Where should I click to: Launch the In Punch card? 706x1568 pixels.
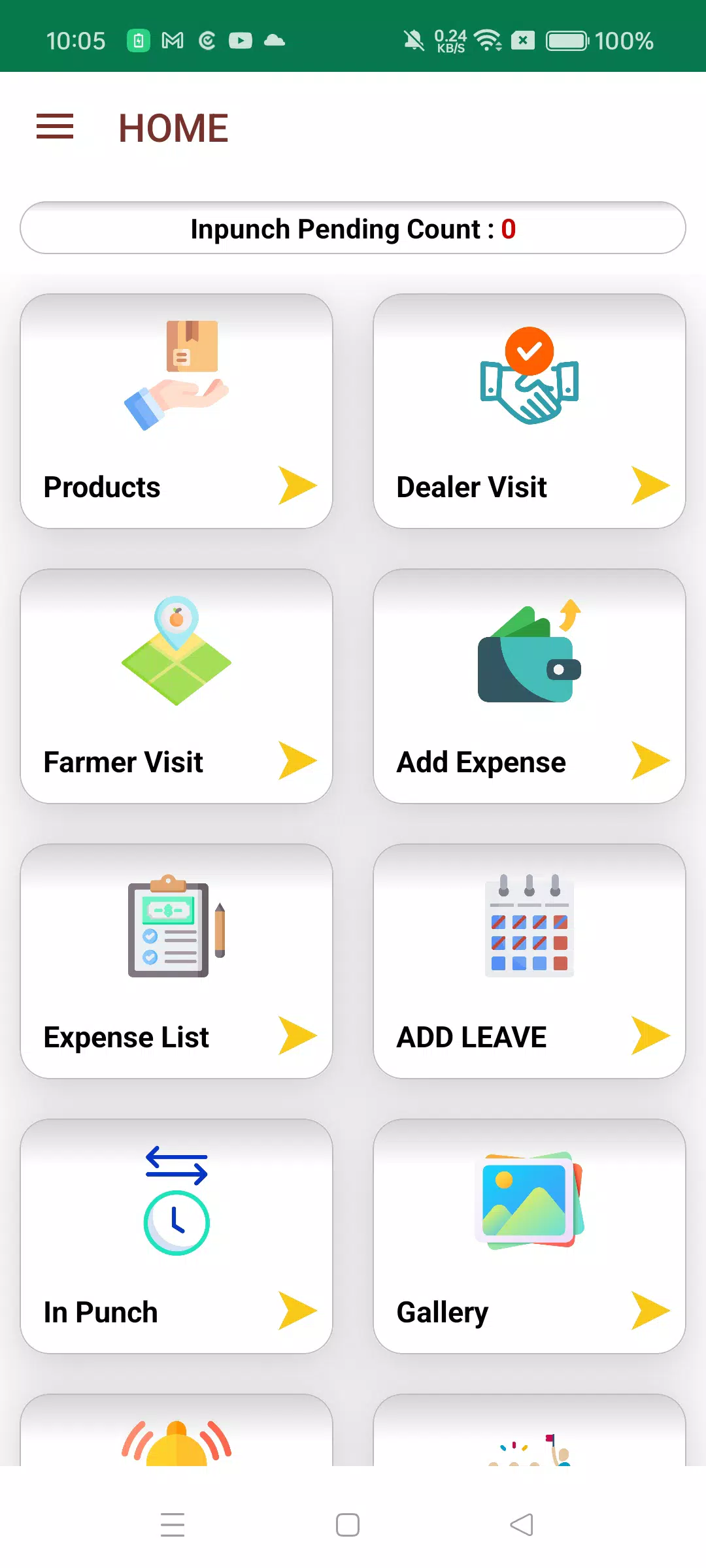point(176,1236)
